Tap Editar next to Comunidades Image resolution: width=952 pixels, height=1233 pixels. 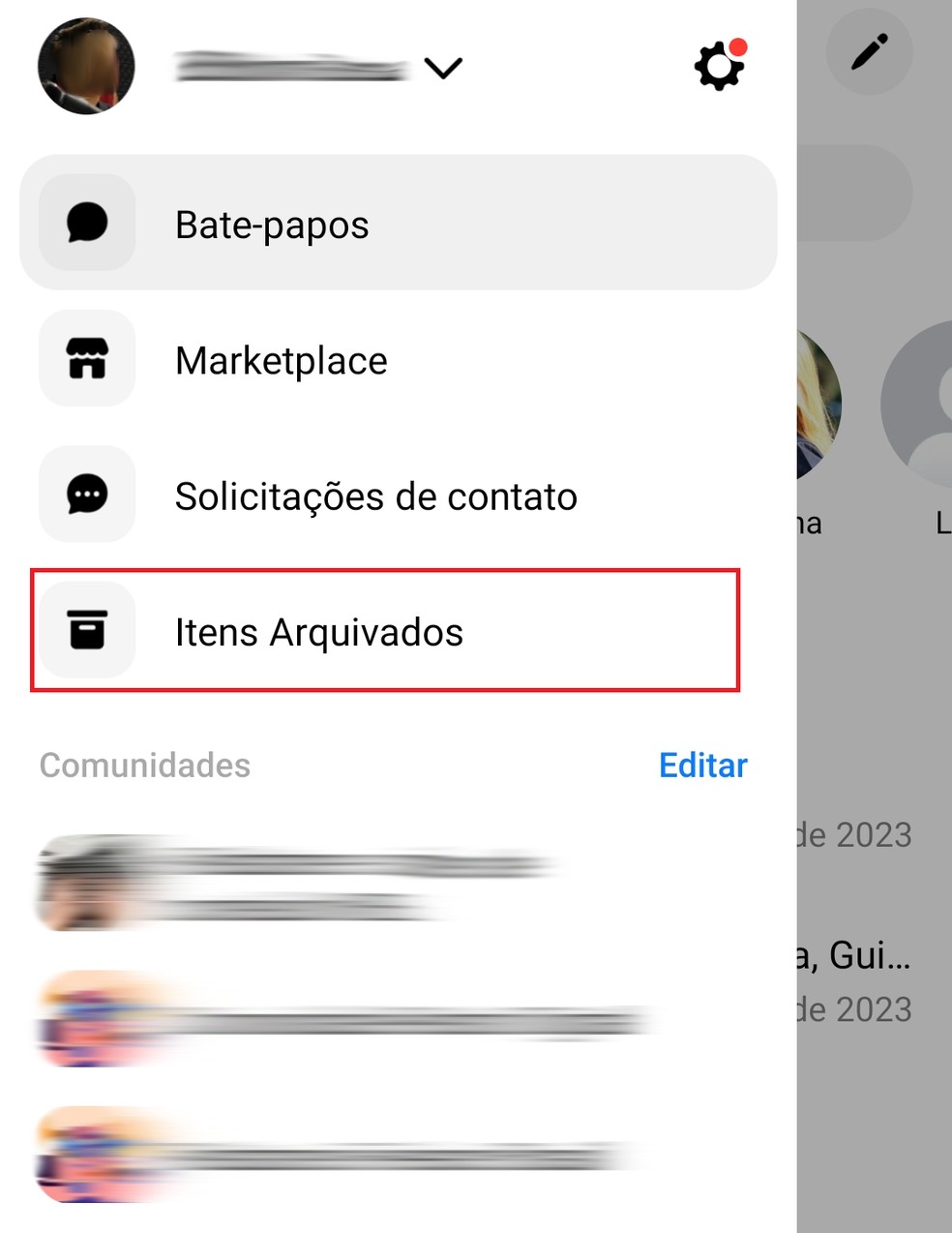[x=702, y=765]
